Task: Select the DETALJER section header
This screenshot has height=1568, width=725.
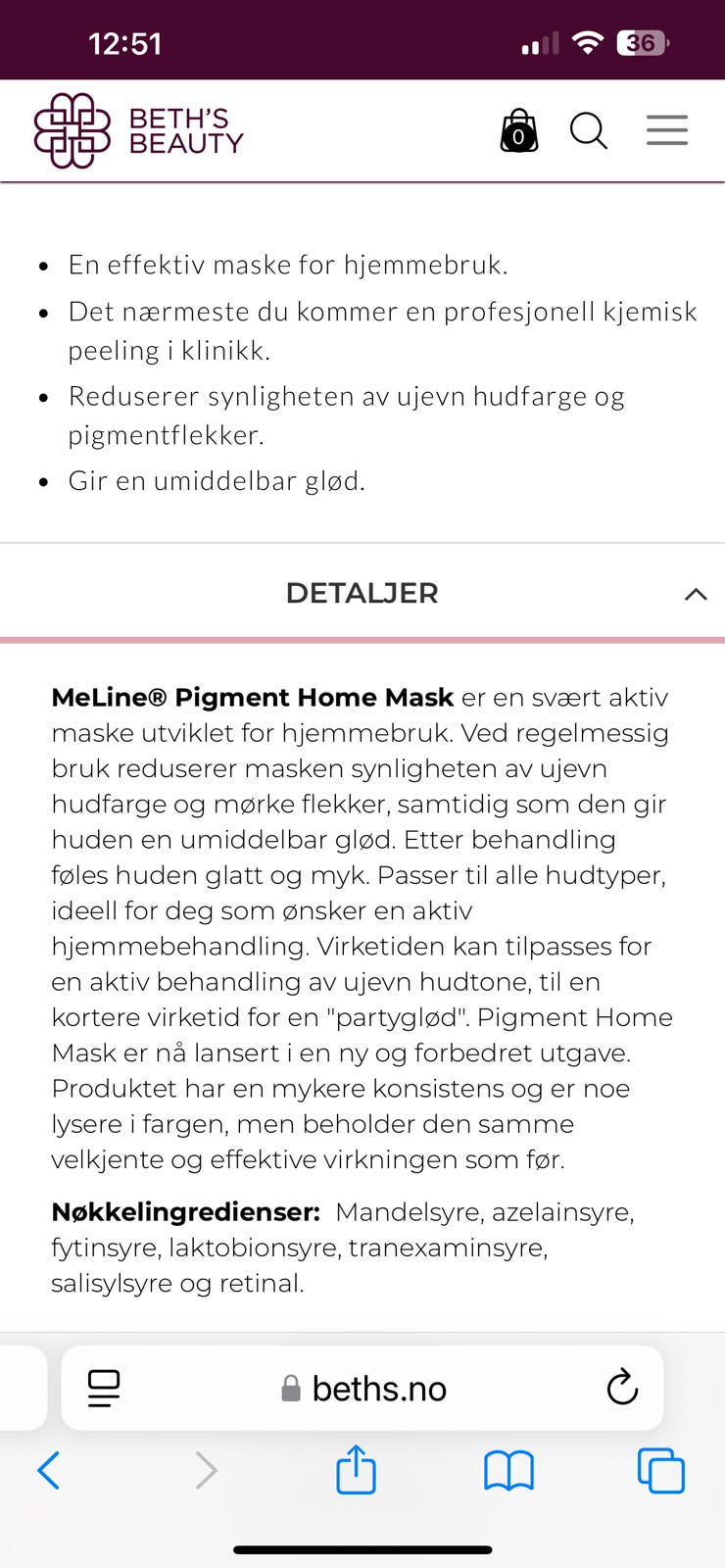Action: (x=362, y=593)
